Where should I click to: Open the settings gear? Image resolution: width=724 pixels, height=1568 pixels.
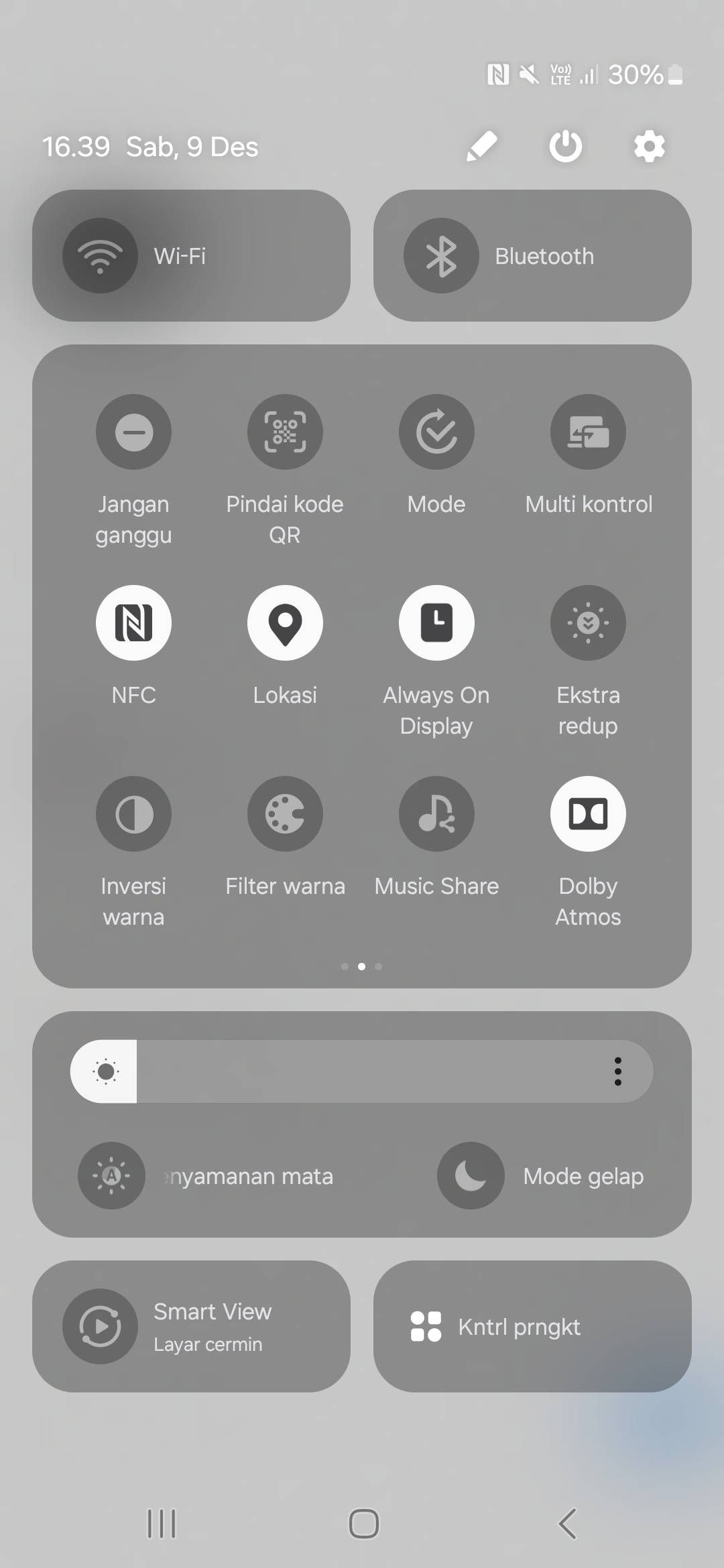[x=649, y=146]
